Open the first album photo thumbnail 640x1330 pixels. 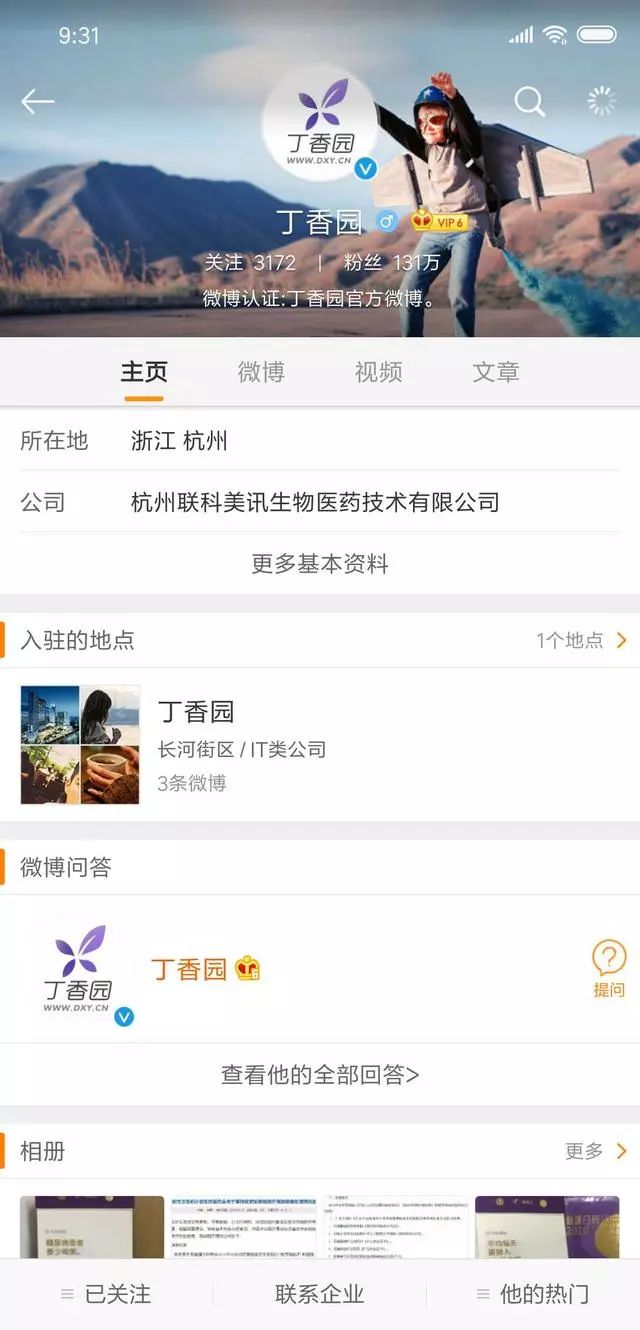92,1227
